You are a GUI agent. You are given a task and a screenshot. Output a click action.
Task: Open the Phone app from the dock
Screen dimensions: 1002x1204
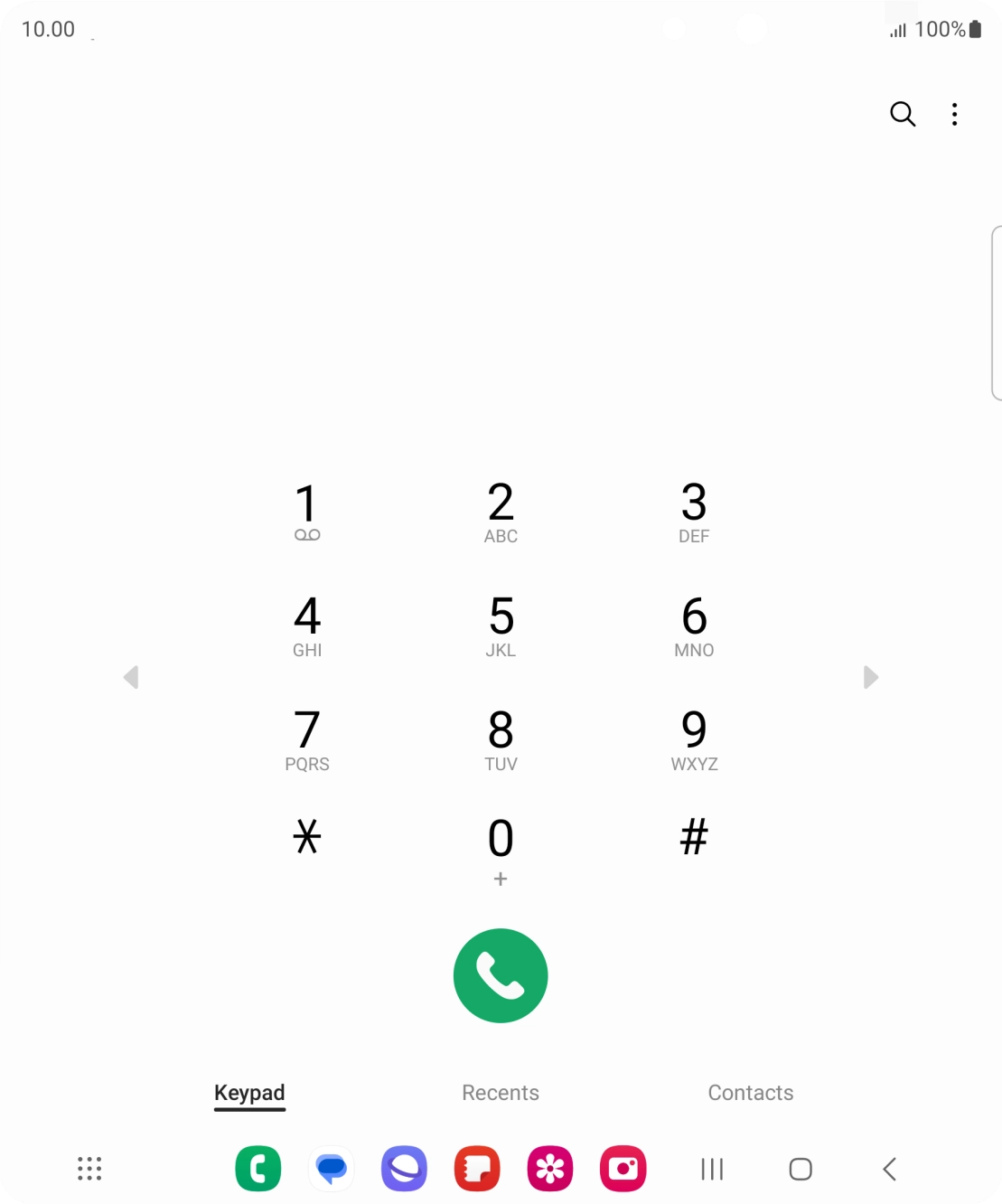pos(258,1168)
